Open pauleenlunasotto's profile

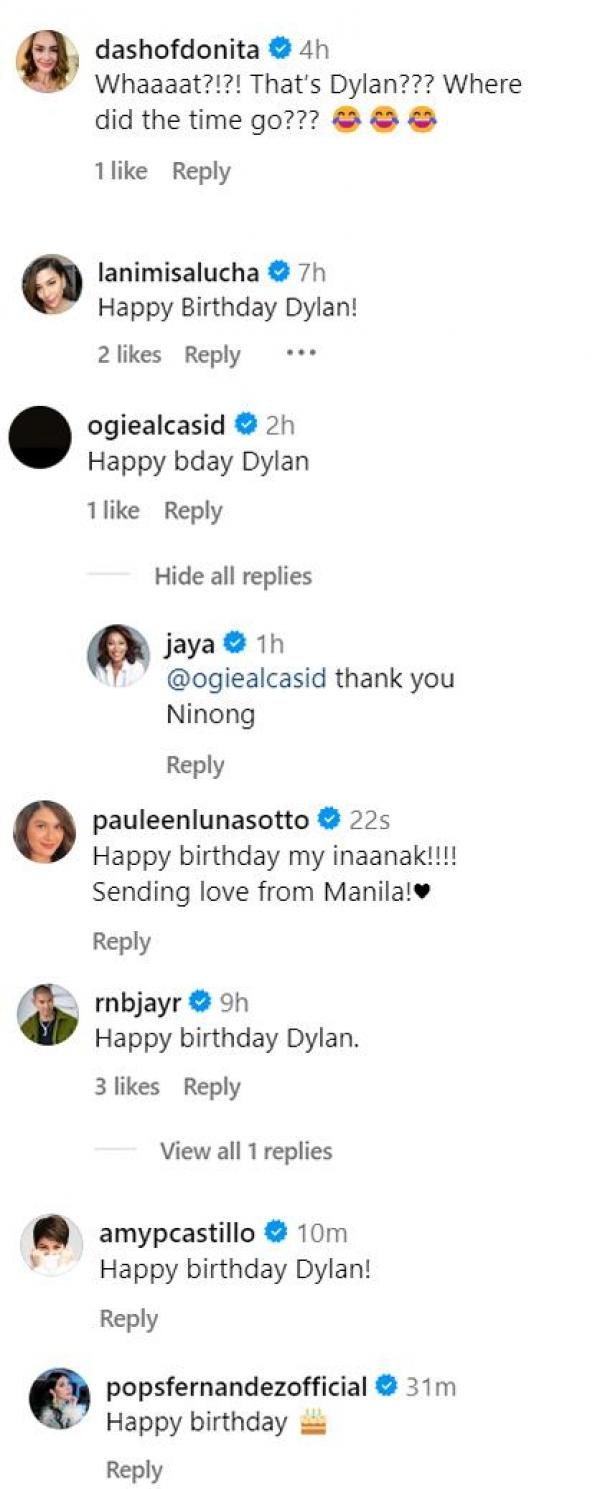pyautogui.click(x=200, y=820)
